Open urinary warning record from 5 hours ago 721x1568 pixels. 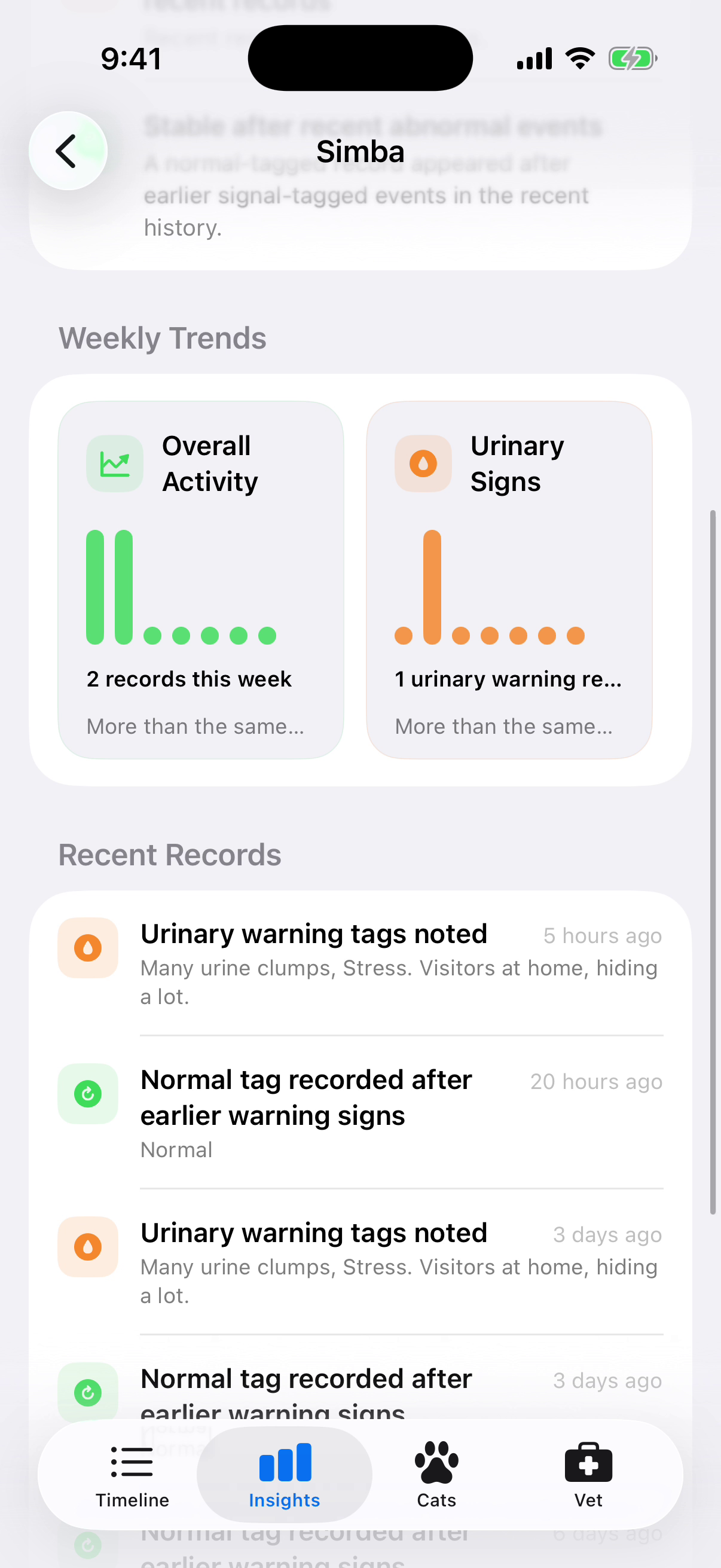(x=360, y=963)
